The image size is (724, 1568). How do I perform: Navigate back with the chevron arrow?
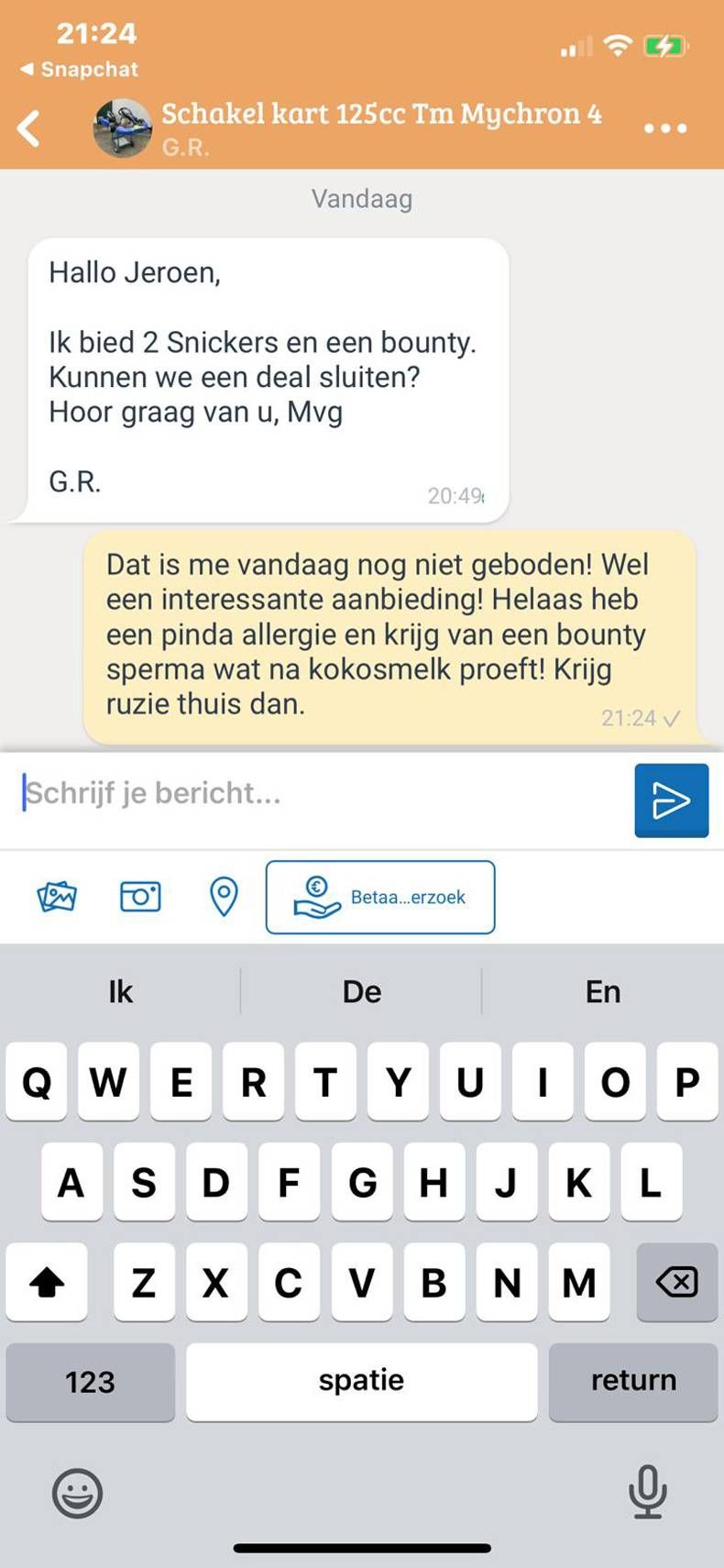tap(27, 128)
